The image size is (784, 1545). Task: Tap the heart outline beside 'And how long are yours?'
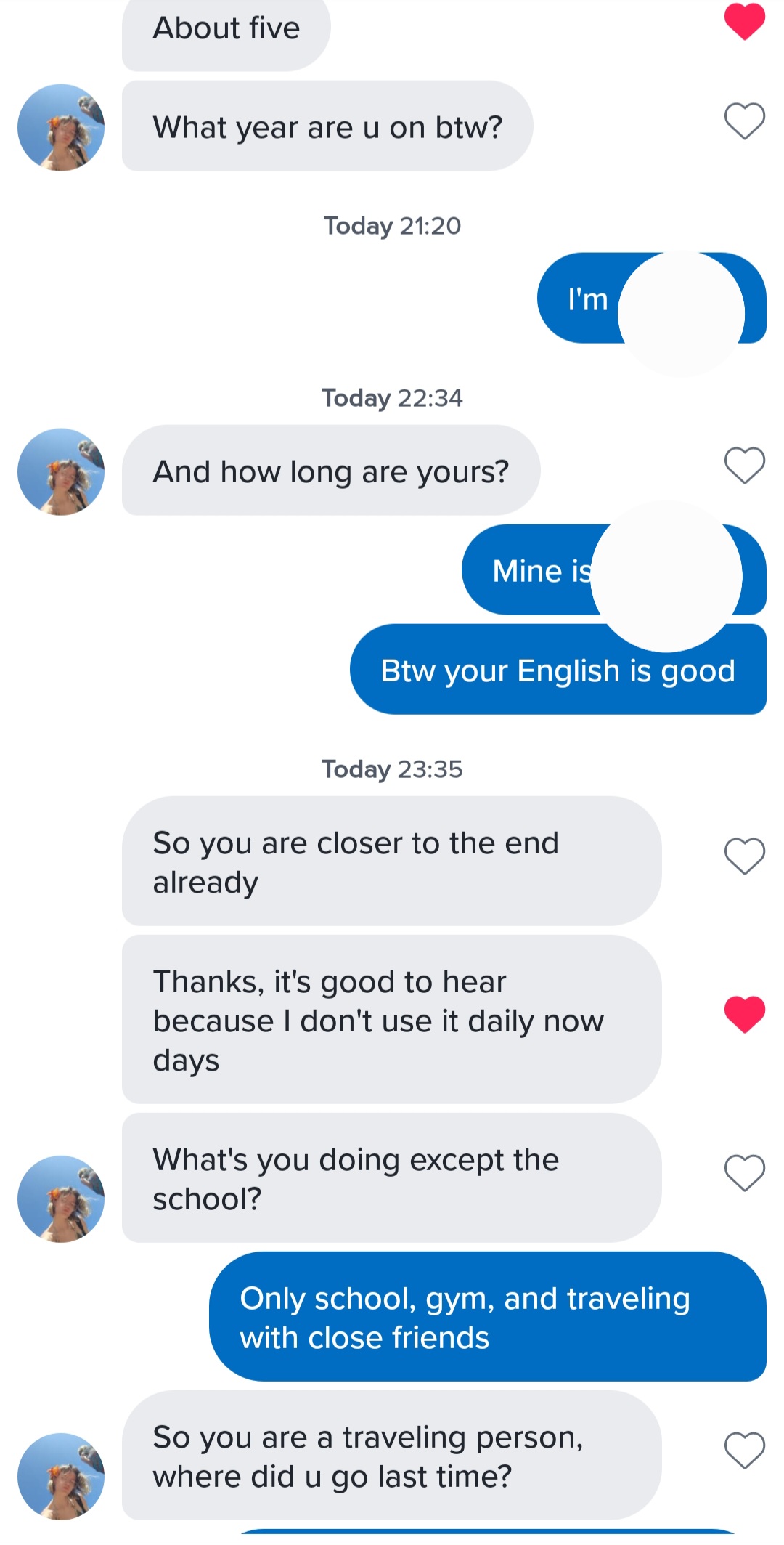[743, 466]
